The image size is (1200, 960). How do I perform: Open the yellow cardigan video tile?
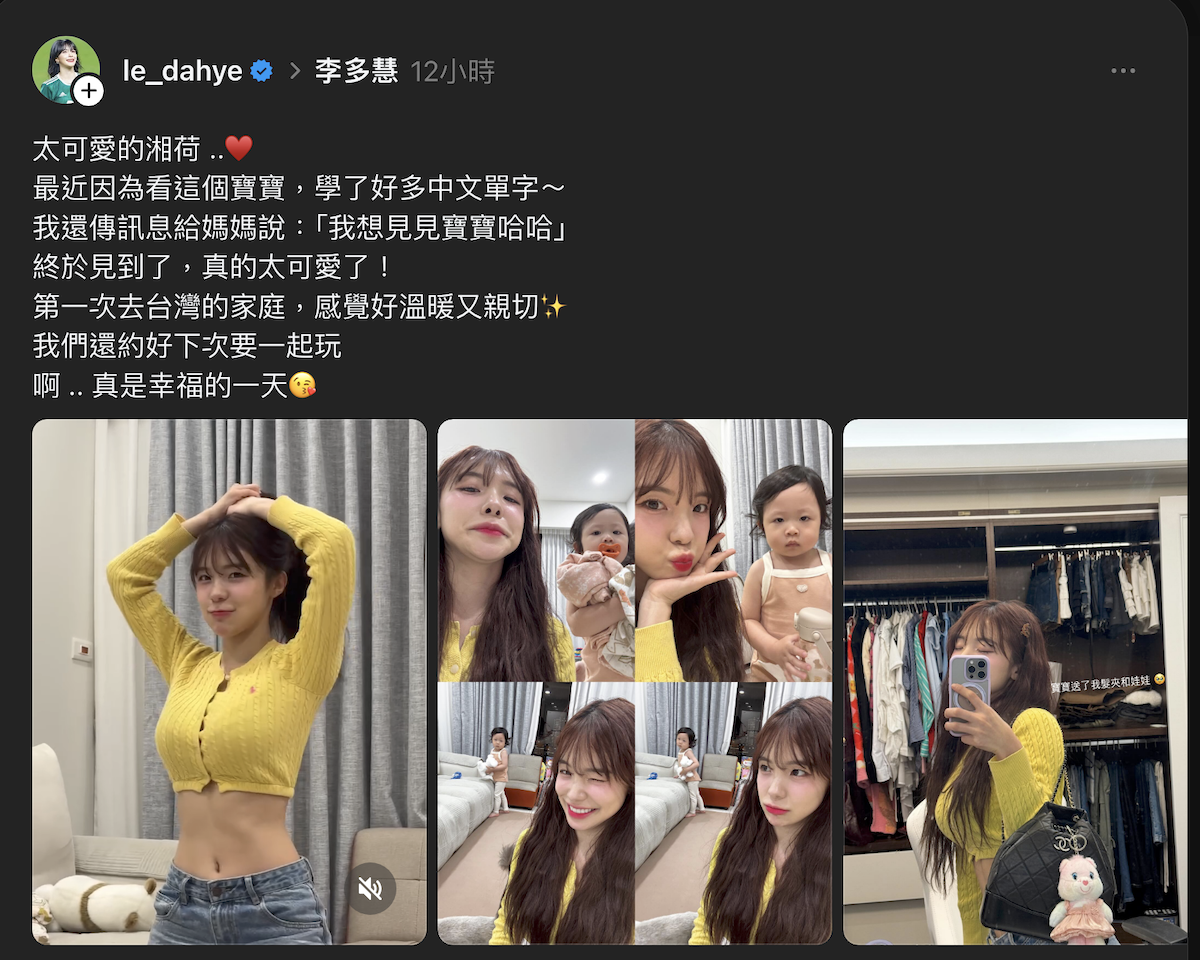[x=229, y=650]
